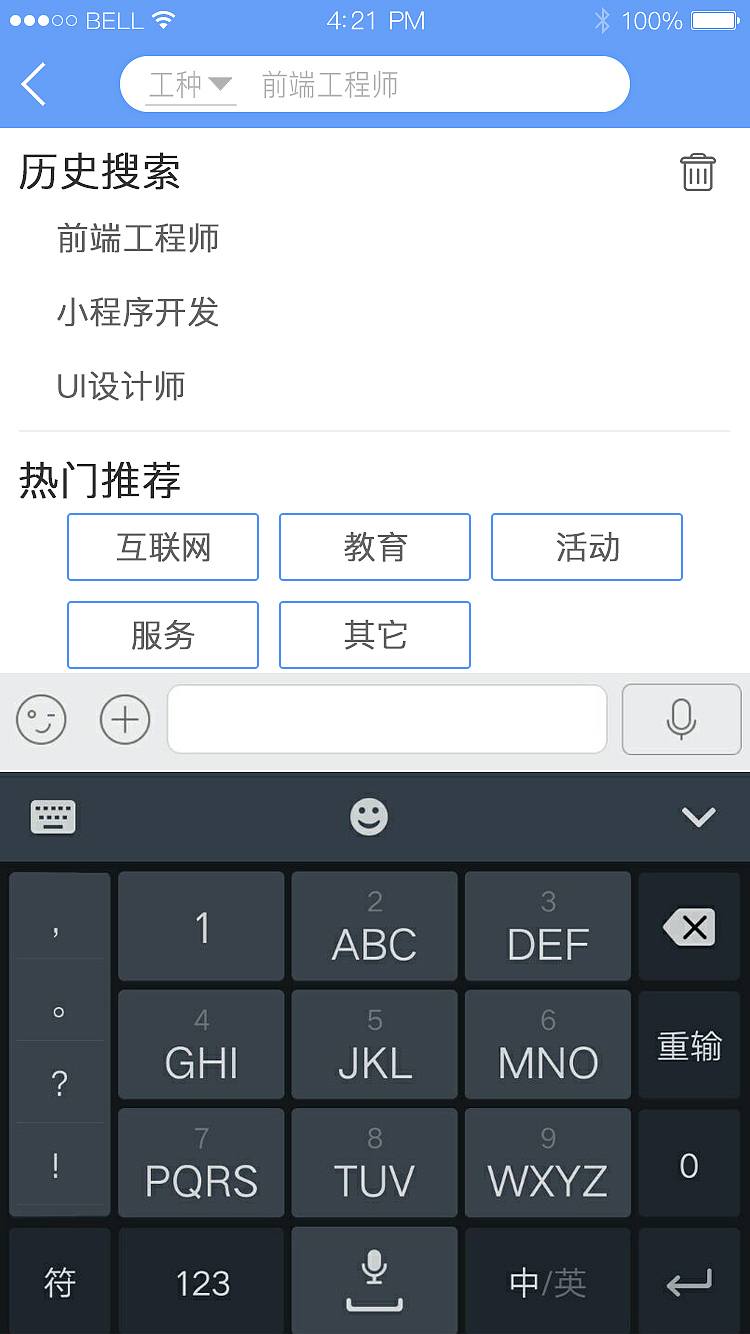
Task: Open the 小程序开发 history search entry
Action: (138, 313)
